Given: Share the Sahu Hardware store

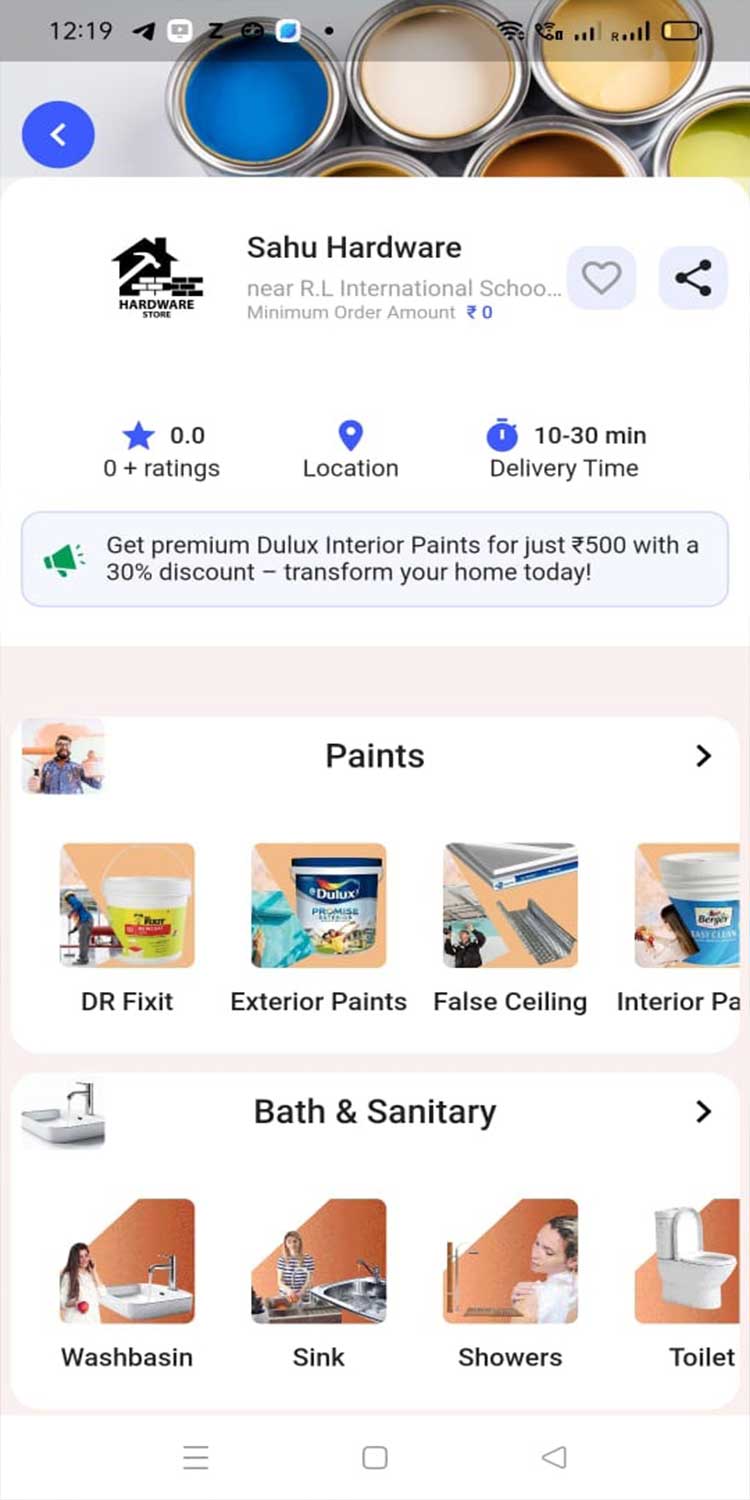Looking at the screenshot, I should point(693,277).
